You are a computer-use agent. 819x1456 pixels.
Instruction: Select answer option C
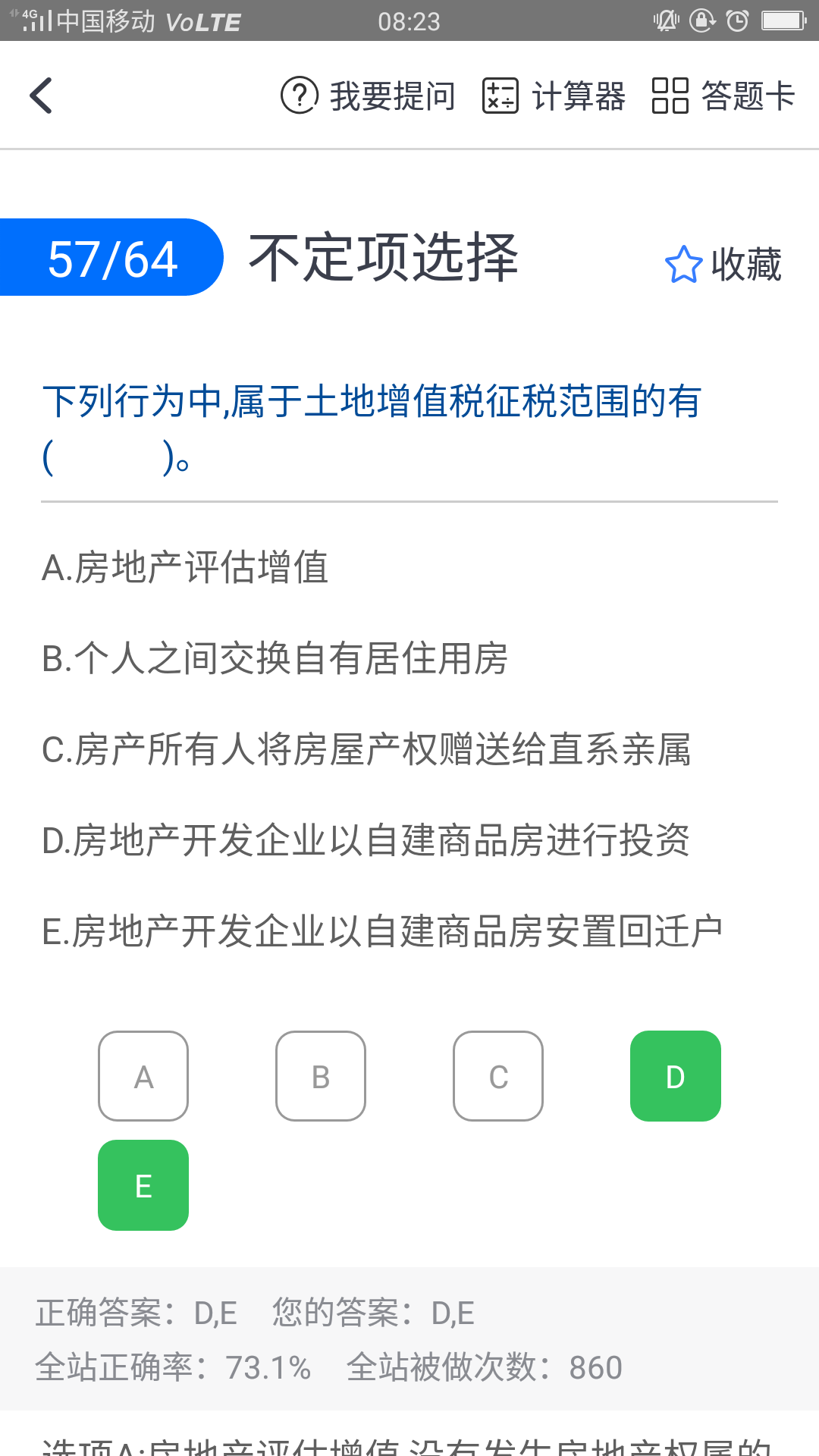coord(498,1076)
